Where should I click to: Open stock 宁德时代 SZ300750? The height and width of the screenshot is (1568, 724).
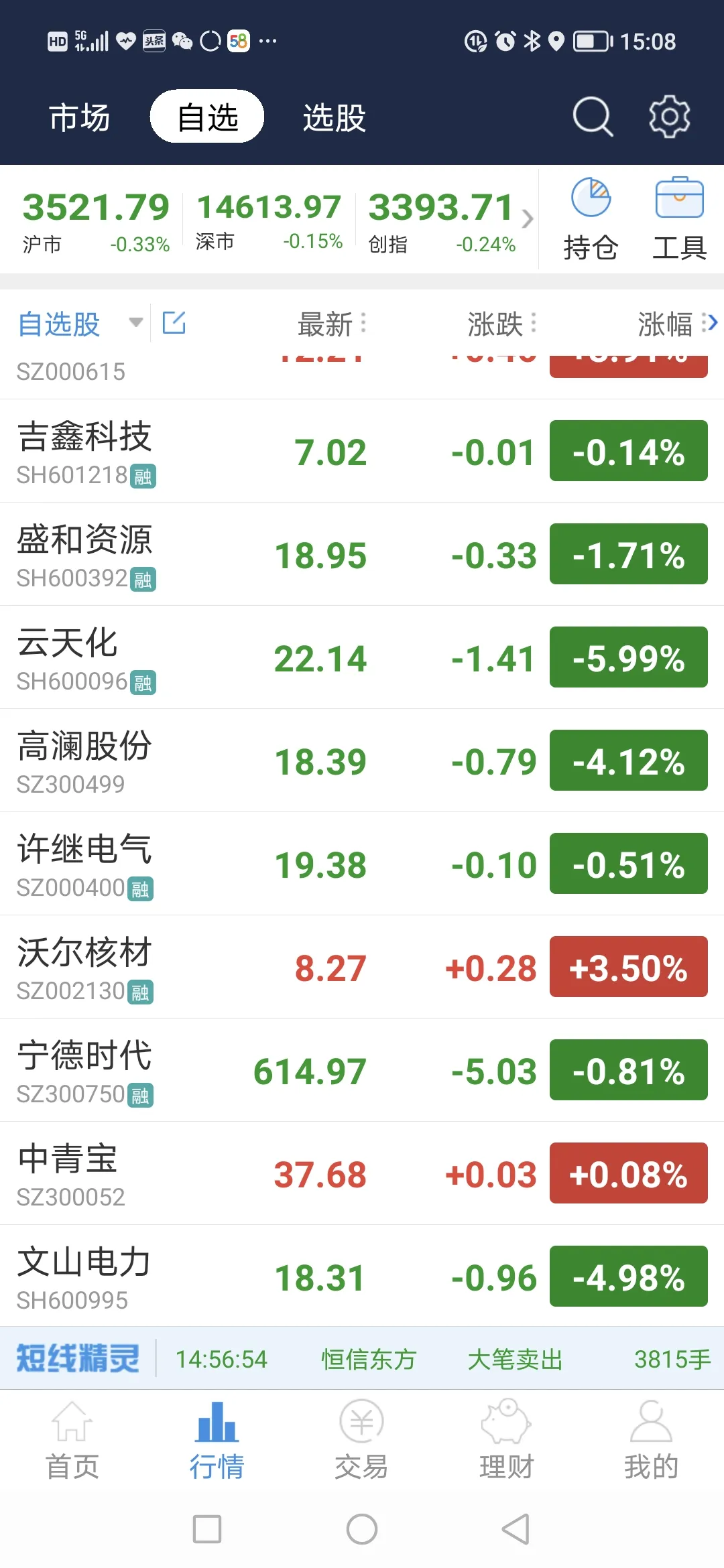[x=362, y=1070]
